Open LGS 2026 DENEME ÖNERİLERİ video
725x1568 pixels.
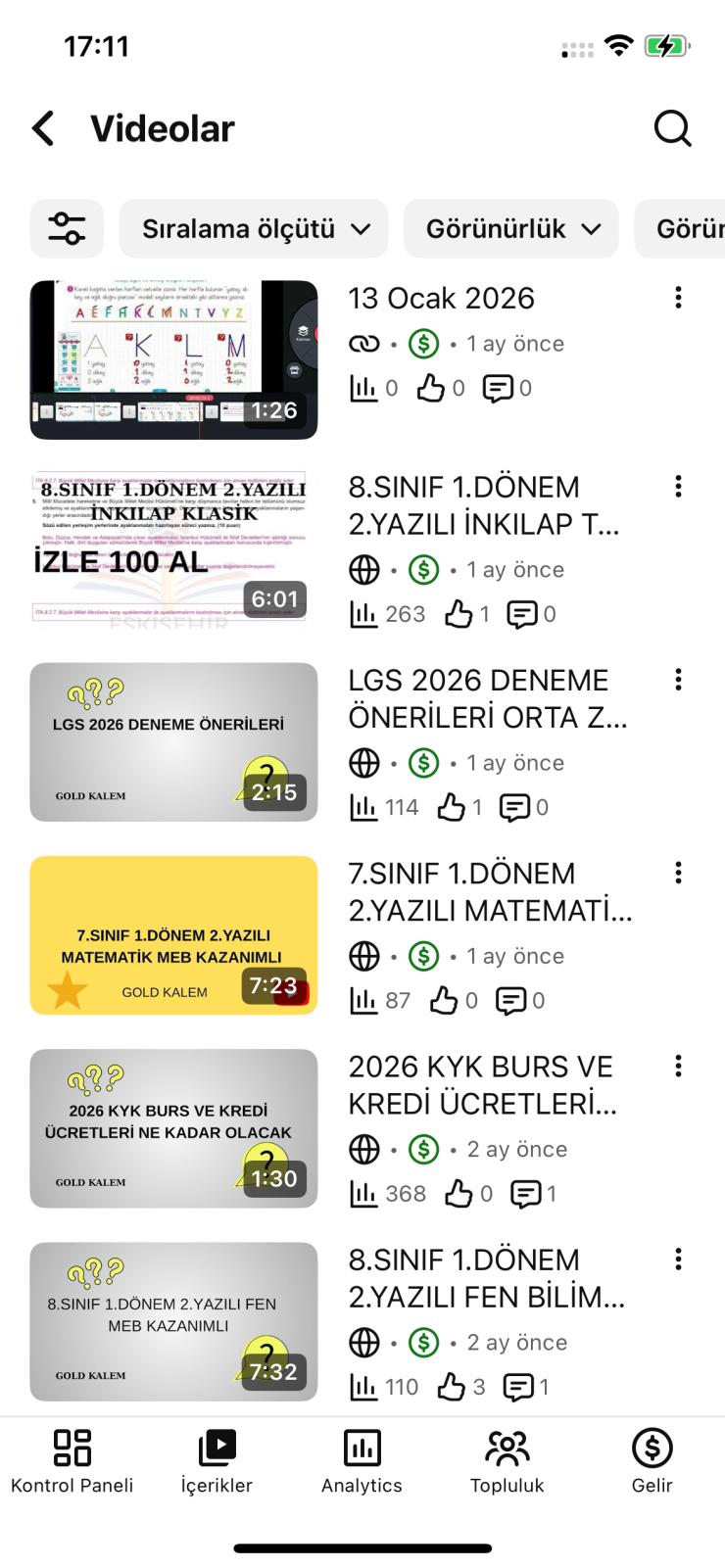coord(173,741)
